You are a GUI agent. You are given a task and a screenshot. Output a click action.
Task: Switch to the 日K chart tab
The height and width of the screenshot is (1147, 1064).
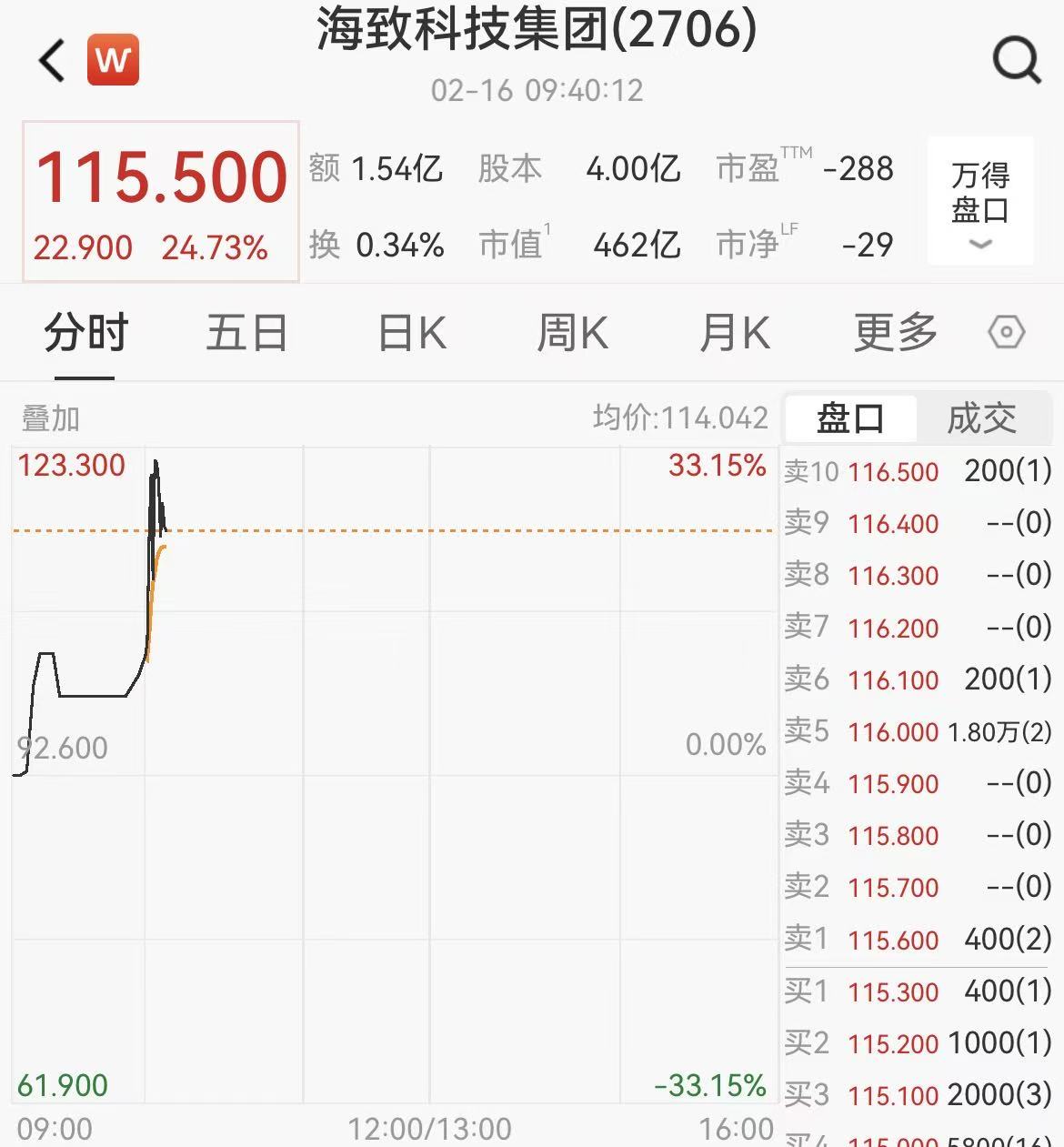(411, 333)
